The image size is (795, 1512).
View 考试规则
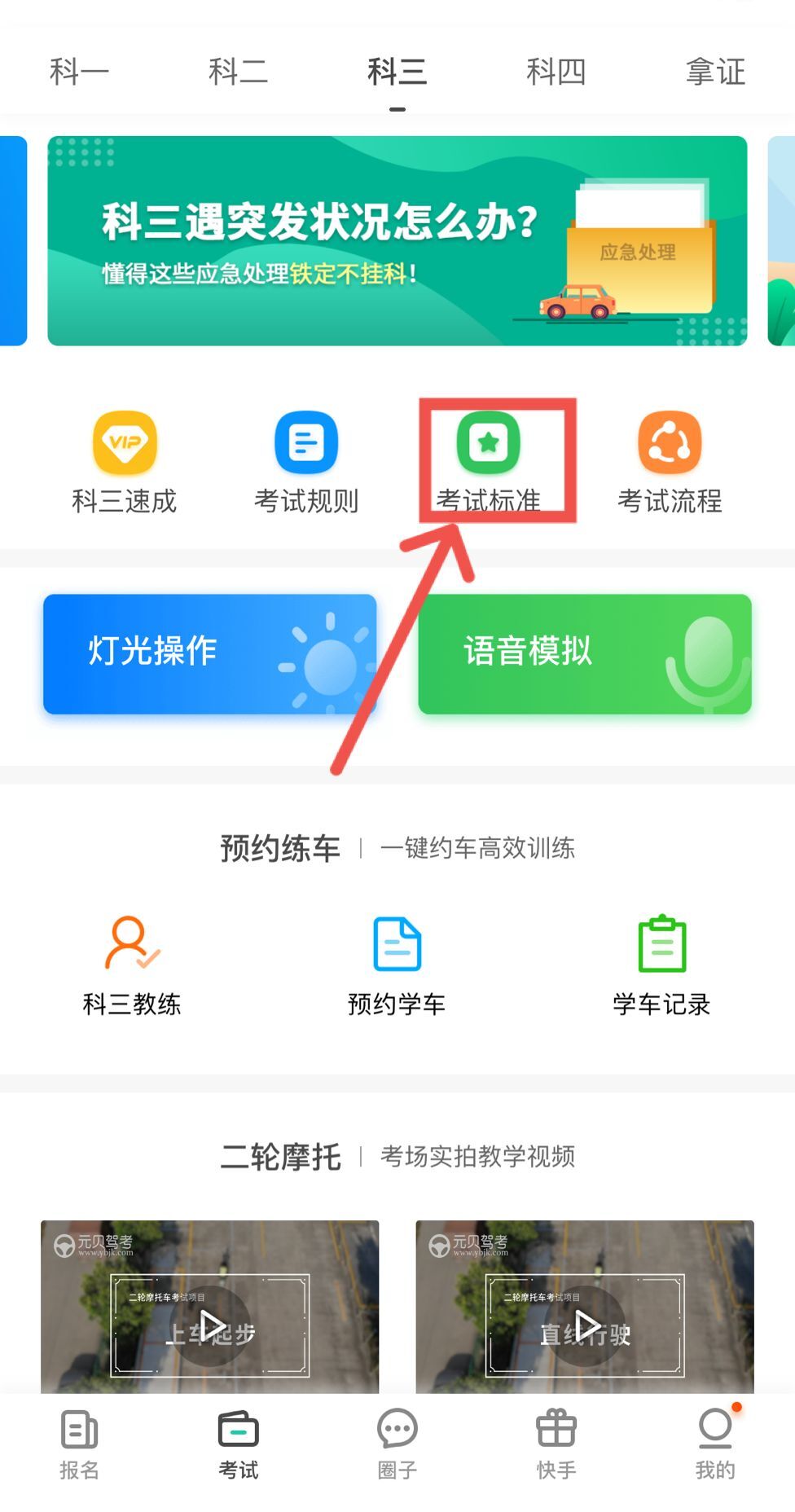(x=306, y=462)
